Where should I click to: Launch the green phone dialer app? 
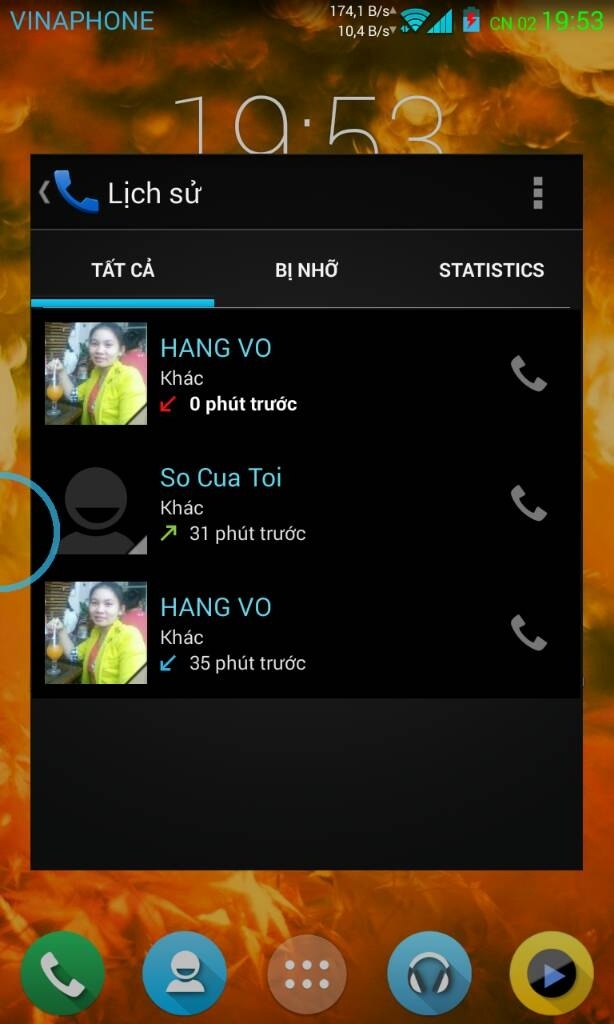pos(63,973)
